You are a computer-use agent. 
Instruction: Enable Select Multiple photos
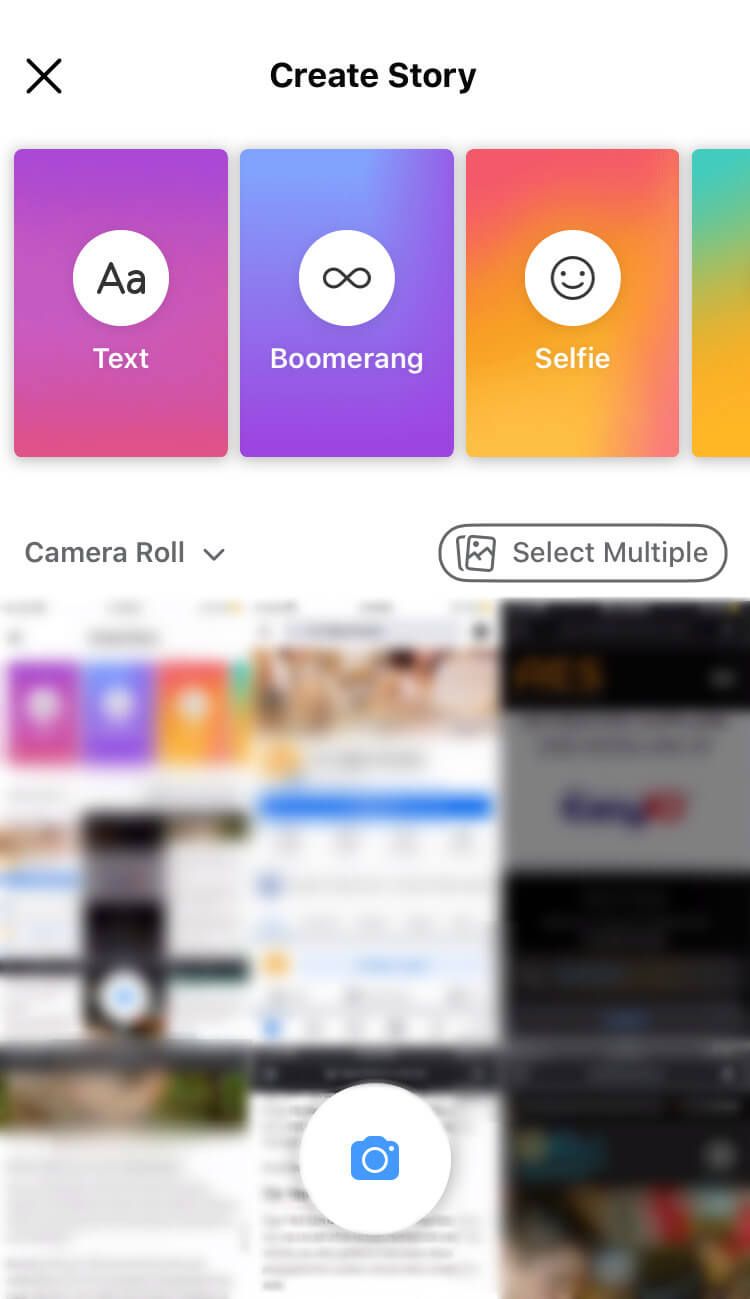click(582, 553)
